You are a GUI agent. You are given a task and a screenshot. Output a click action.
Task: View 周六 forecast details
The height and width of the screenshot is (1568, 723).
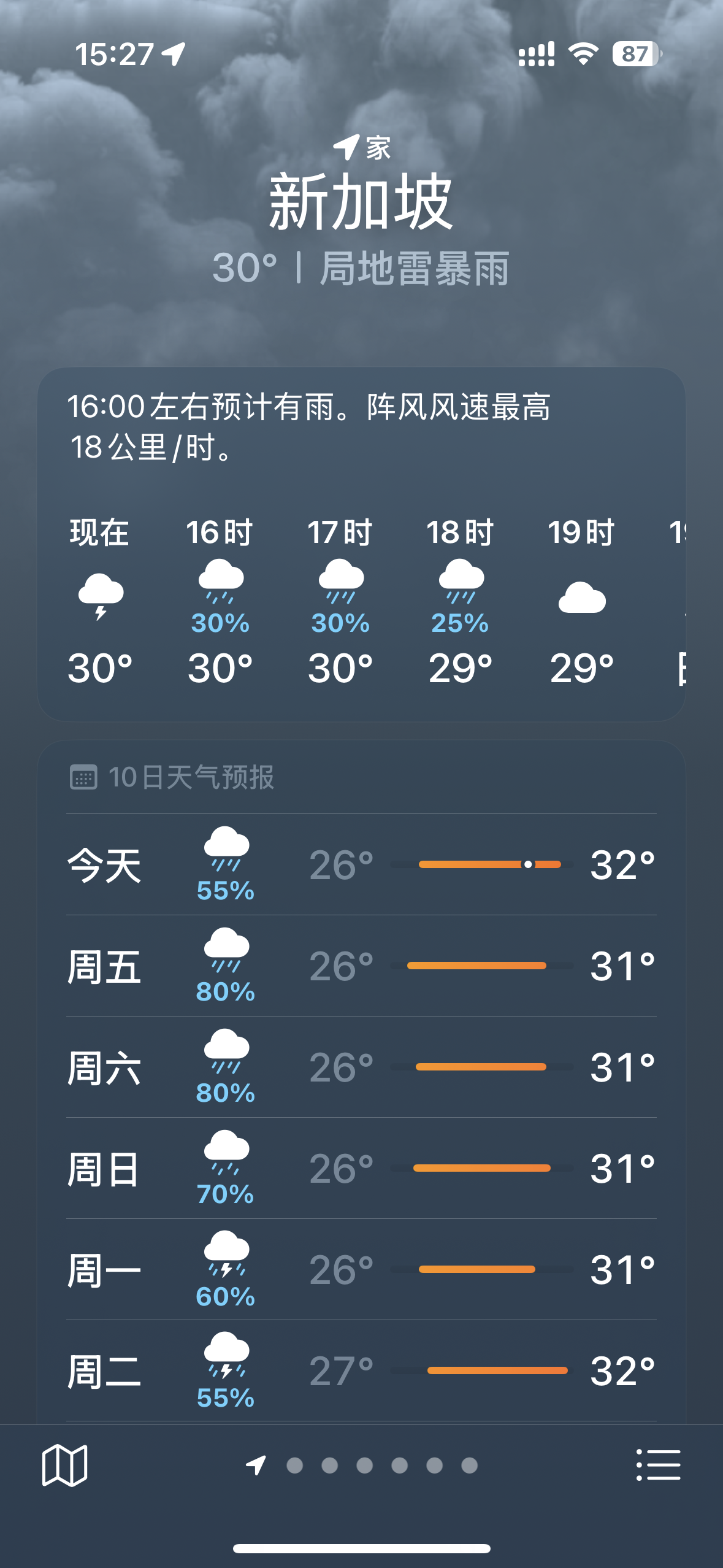tap(361, 1067)
